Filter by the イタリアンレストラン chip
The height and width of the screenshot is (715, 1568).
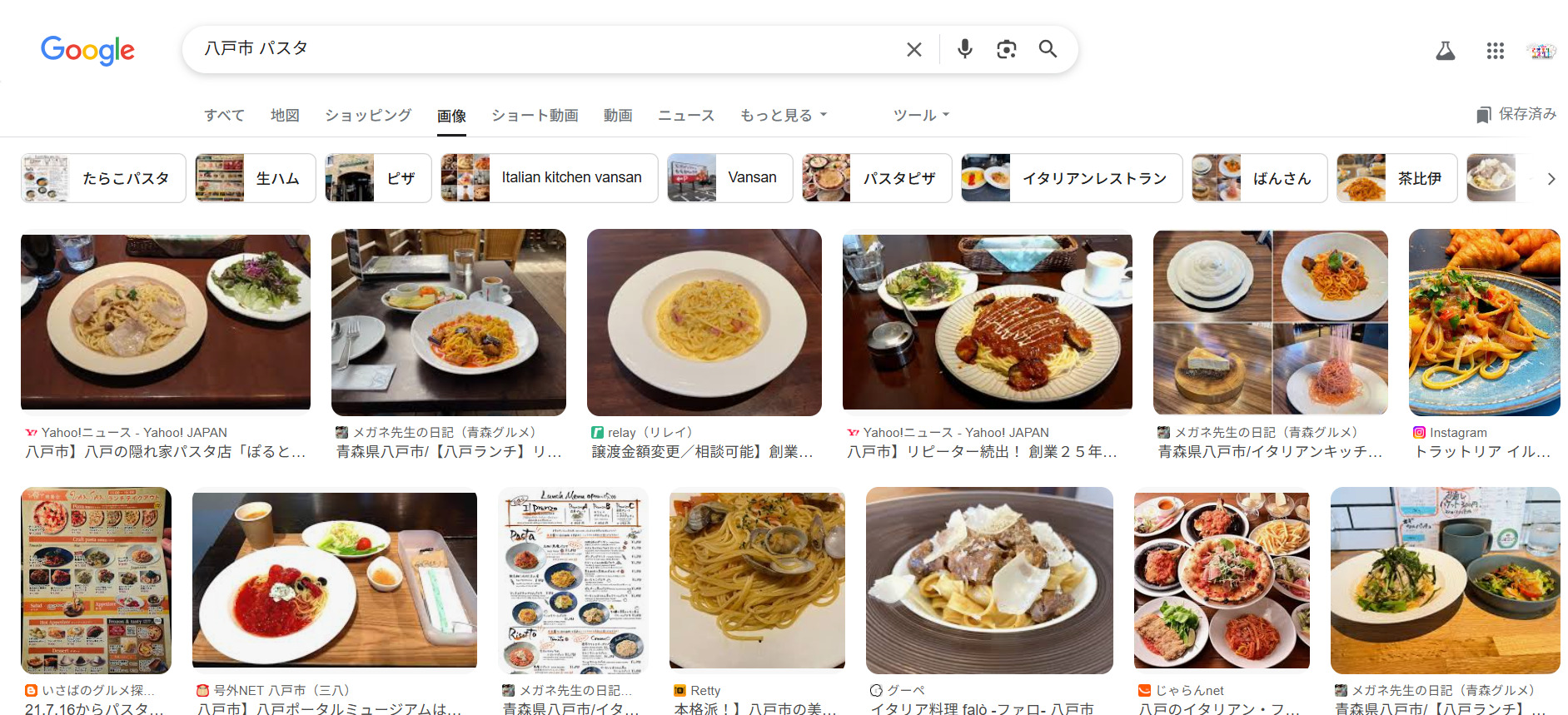click(1071, 178)
